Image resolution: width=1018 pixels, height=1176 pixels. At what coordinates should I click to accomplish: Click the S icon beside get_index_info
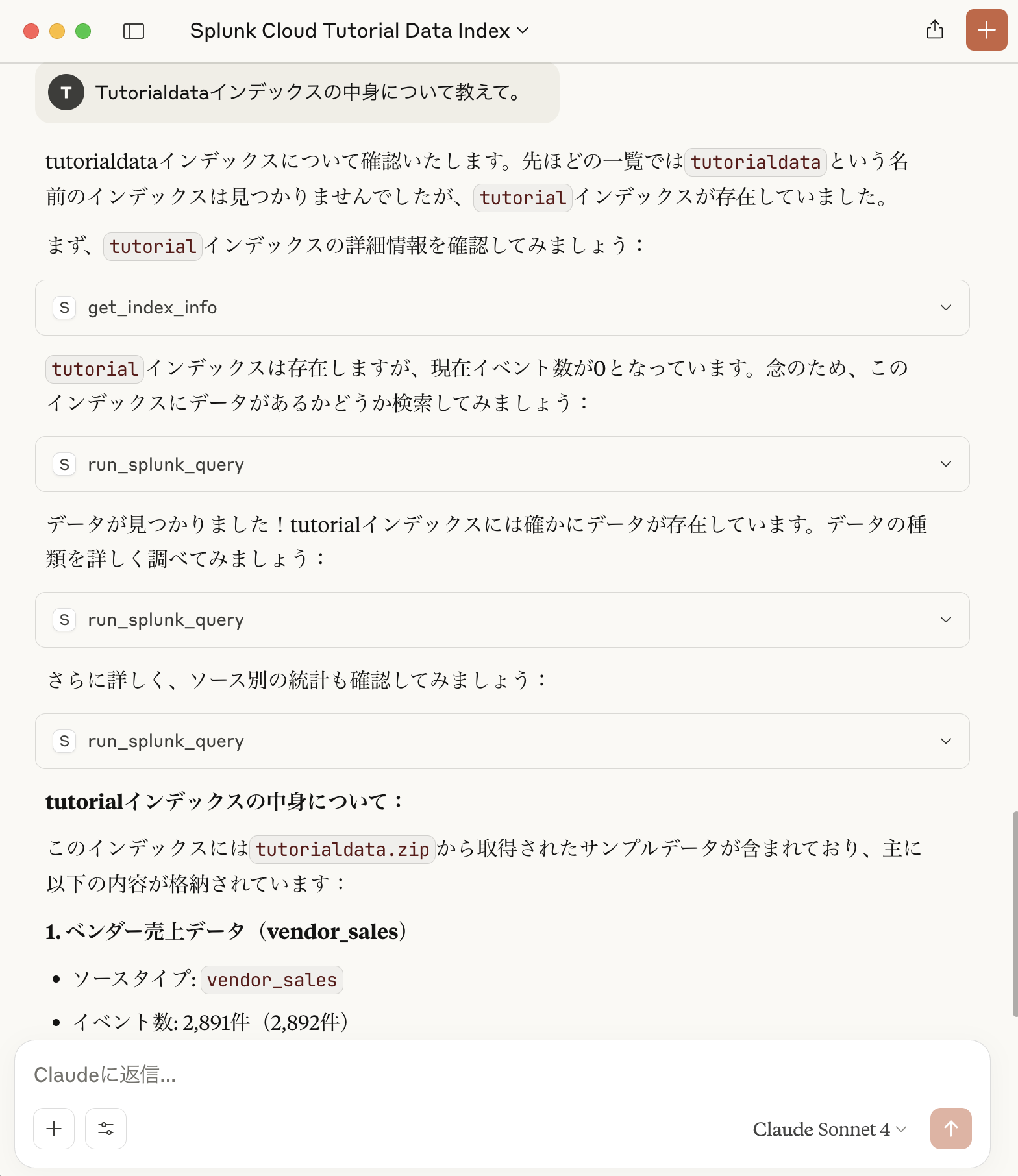[64, 308]
